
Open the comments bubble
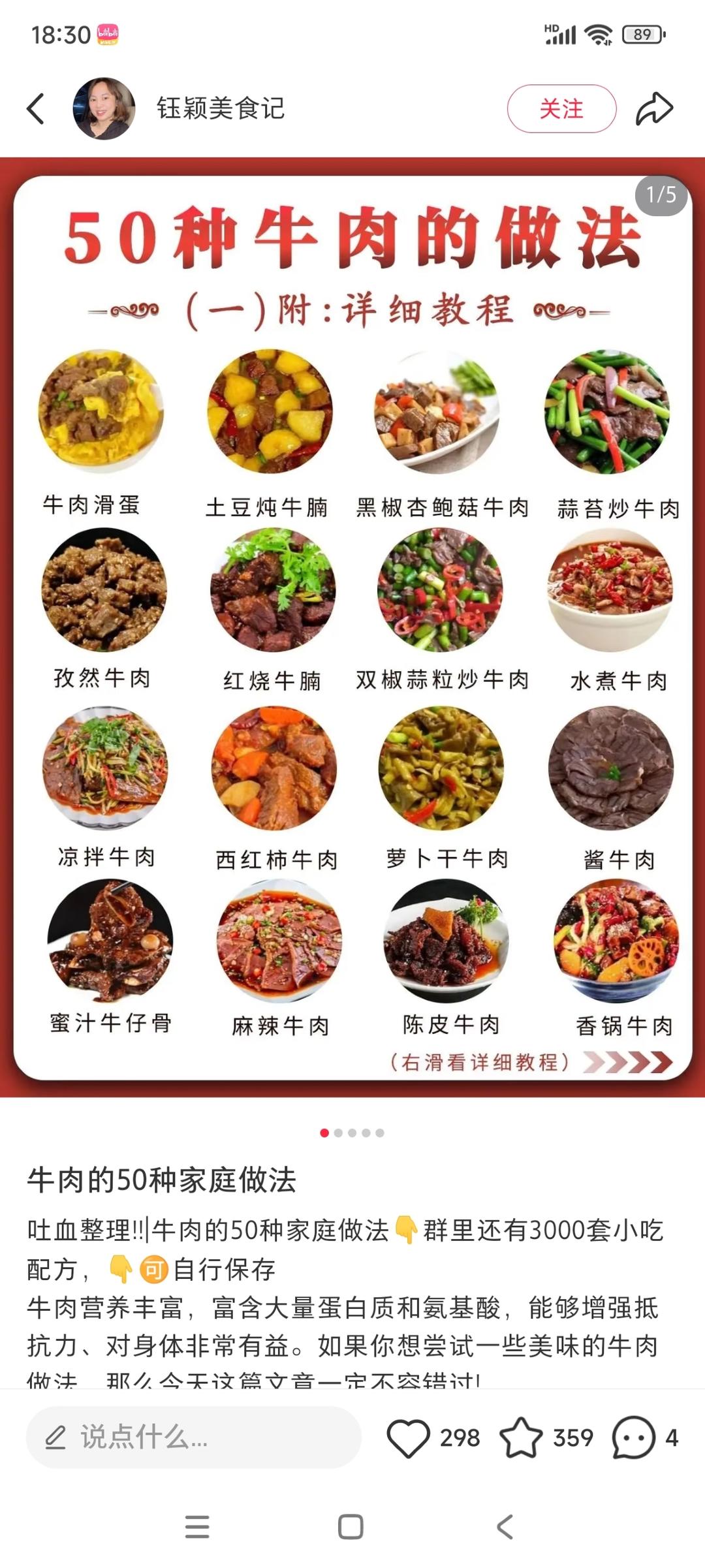[x=633, y=1437]
